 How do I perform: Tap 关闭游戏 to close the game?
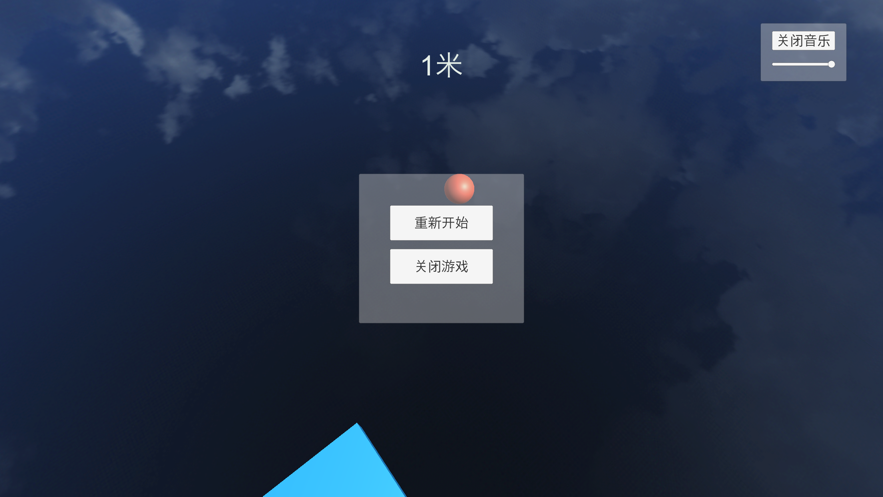click(x=441, y=267)
